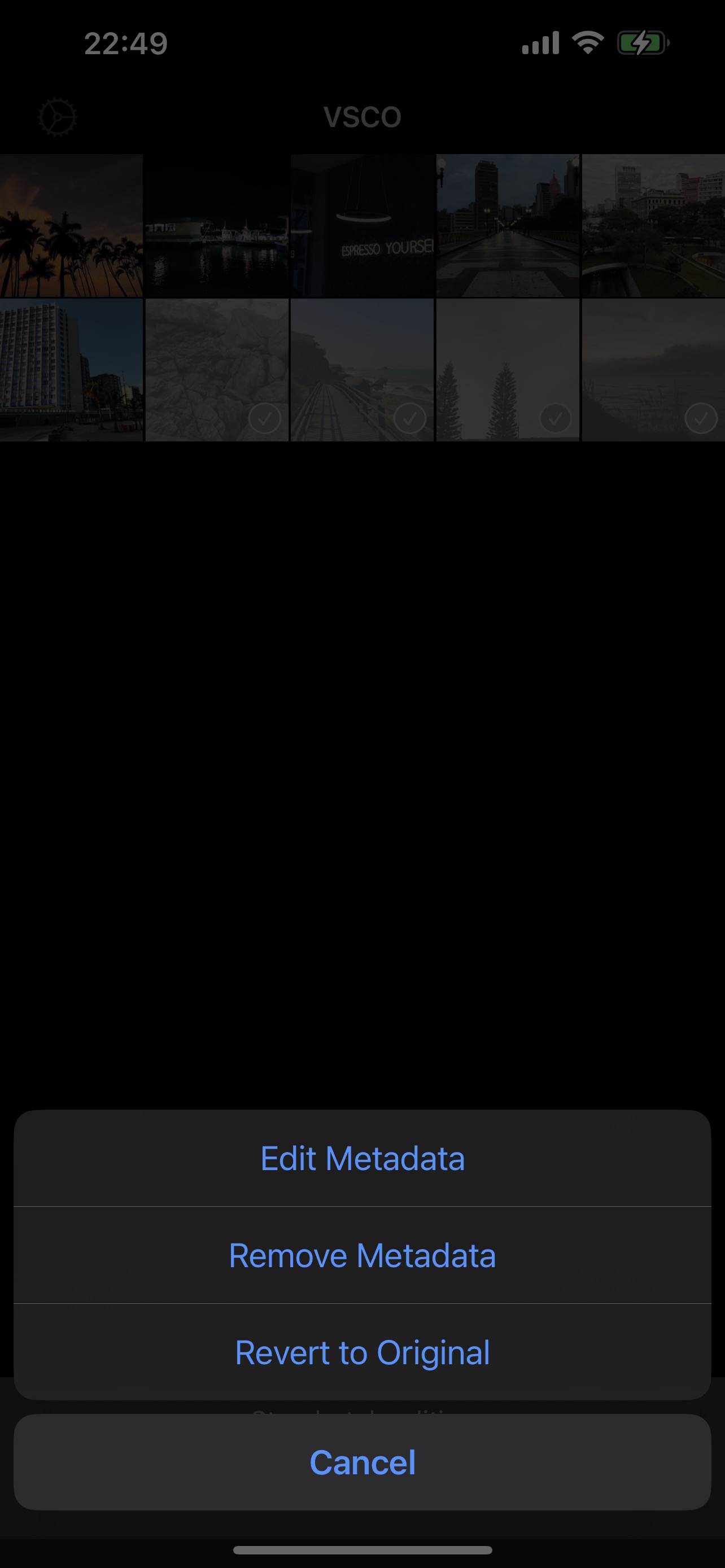725x1568 pixels.
Task: Choose Edit Metadata option
Action: pyautogui.click(x=362, y=1158)
